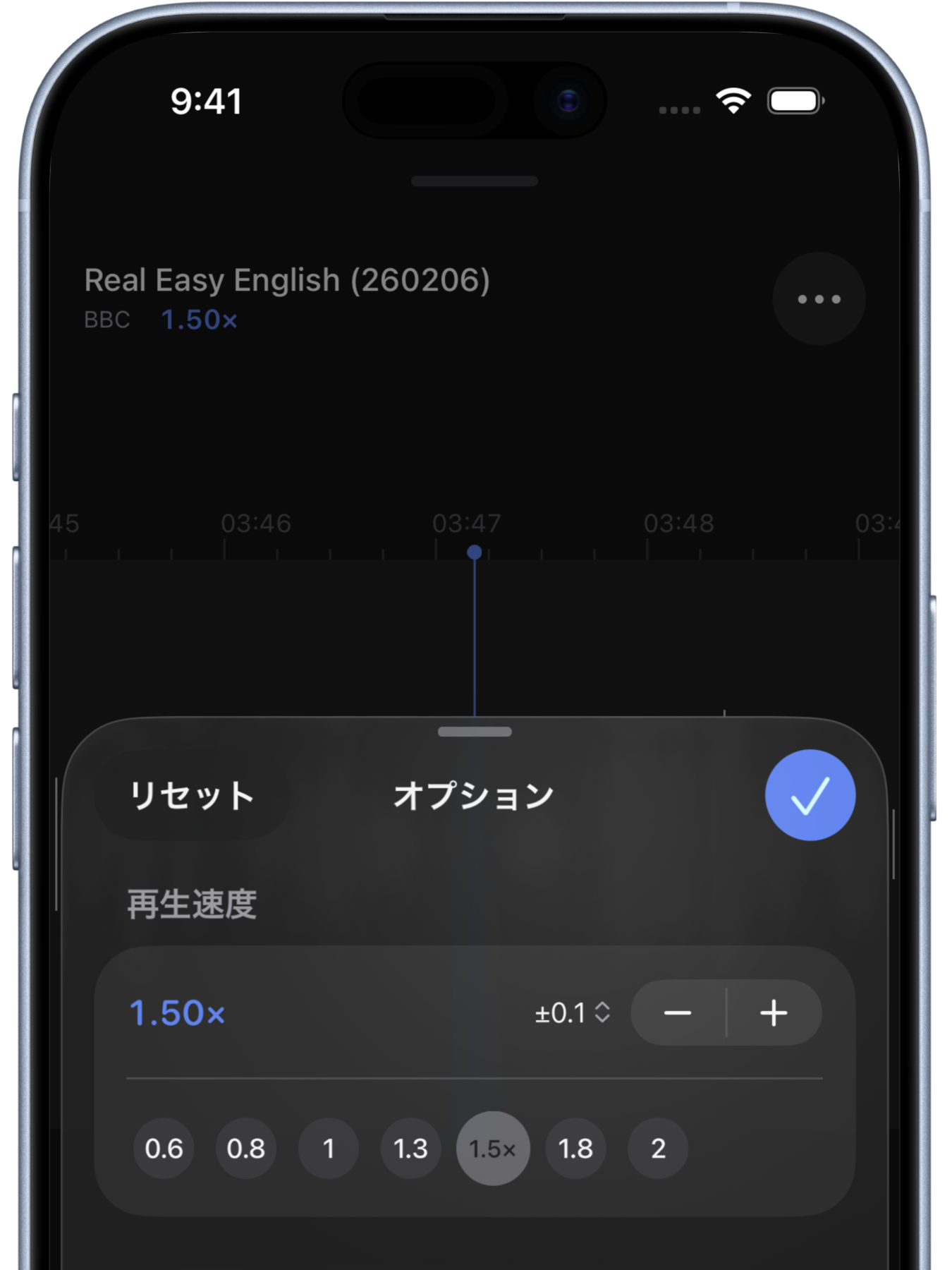This screenshot has height=1270, width=952.
Task: Tap the home indicator handle at screen top
Action: coord(474,181)
